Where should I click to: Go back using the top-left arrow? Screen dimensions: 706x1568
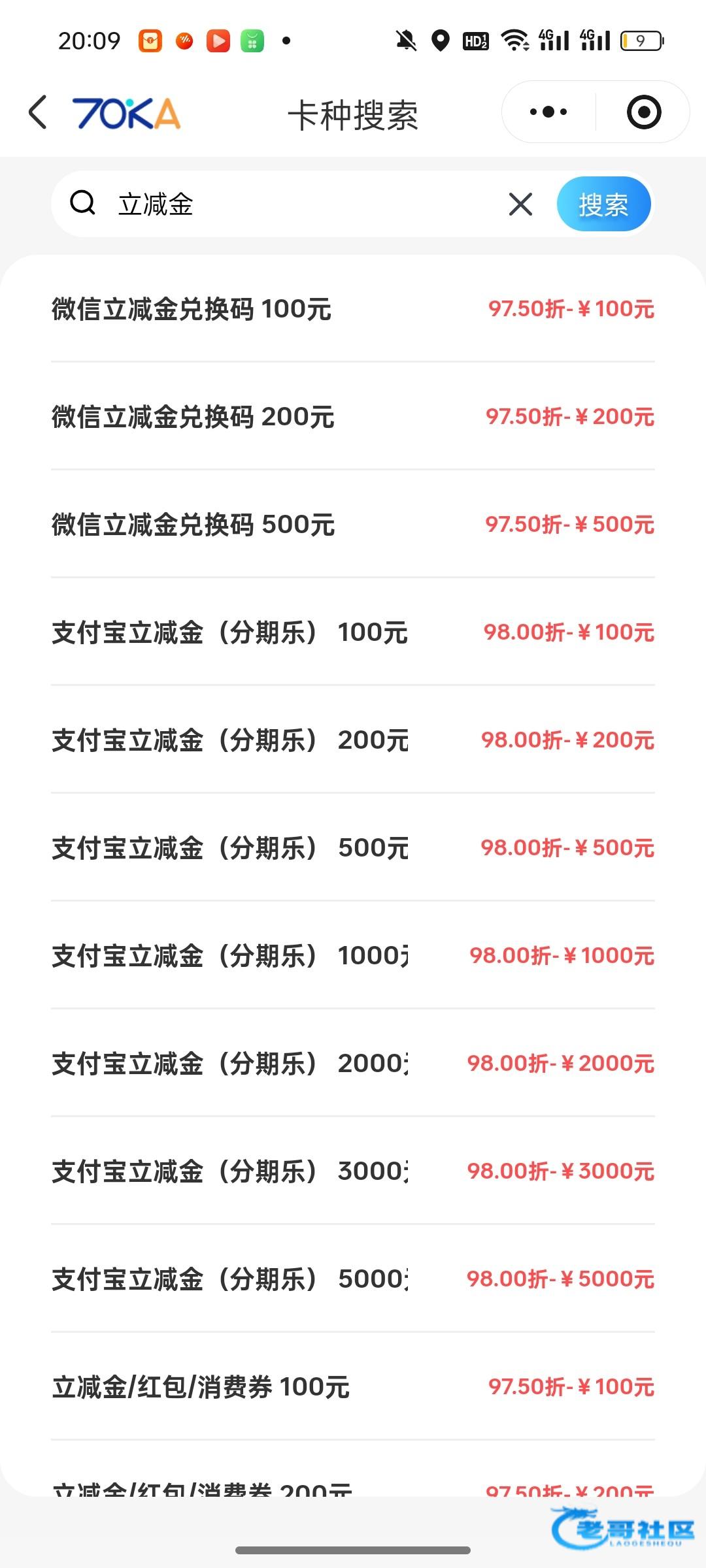click(39, 112)
